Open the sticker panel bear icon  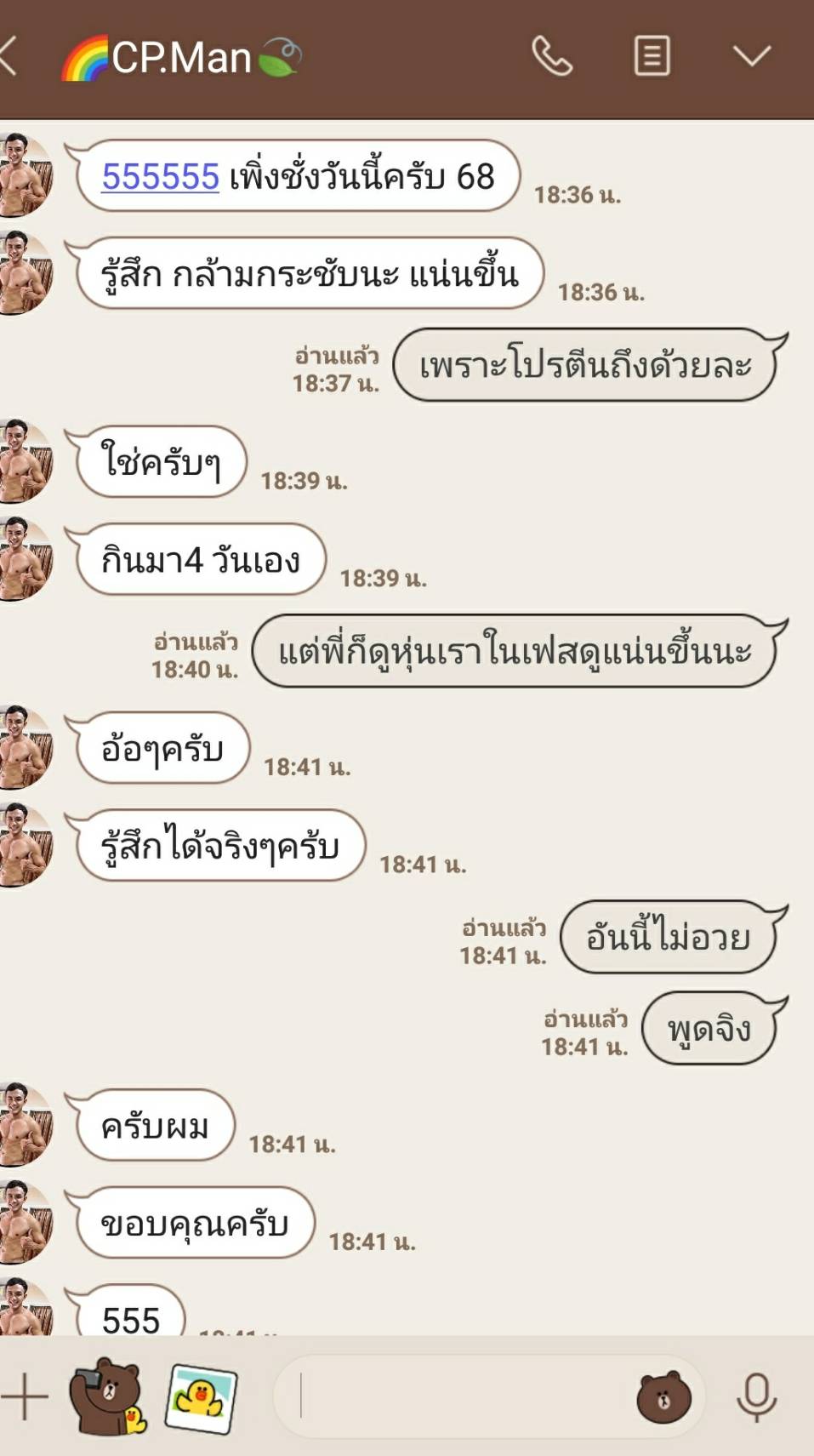[x=663, y=1396]
